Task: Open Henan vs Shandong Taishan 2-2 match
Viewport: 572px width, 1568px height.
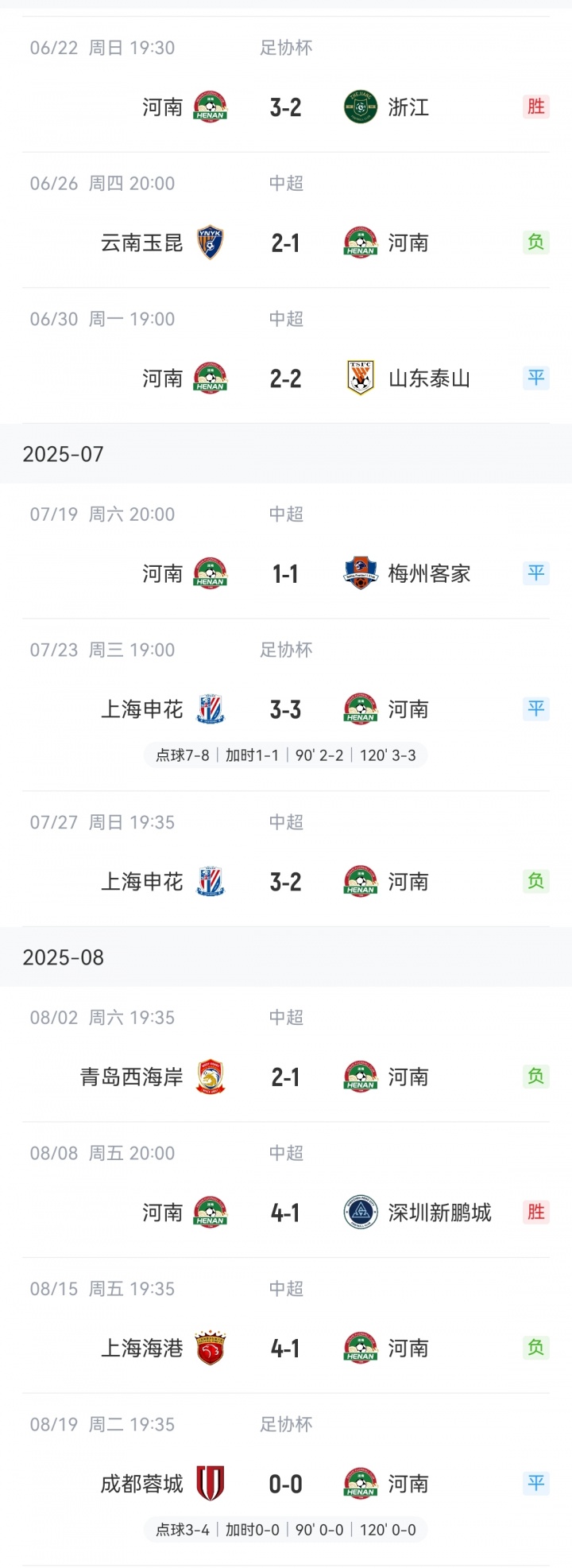Action: [285, 378]
